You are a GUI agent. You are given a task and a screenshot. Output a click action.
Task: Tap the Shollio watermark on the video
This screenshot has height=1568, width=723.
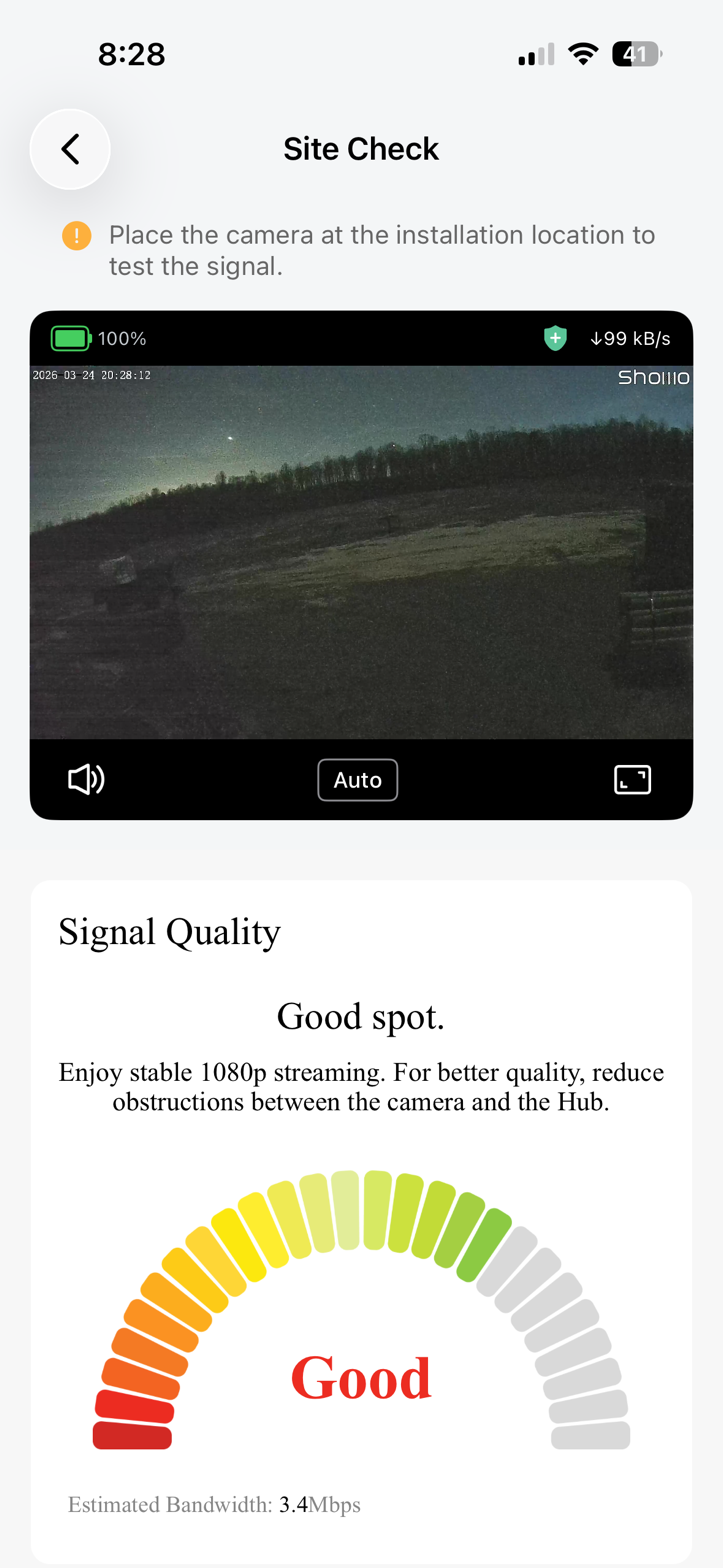[654, 377]
